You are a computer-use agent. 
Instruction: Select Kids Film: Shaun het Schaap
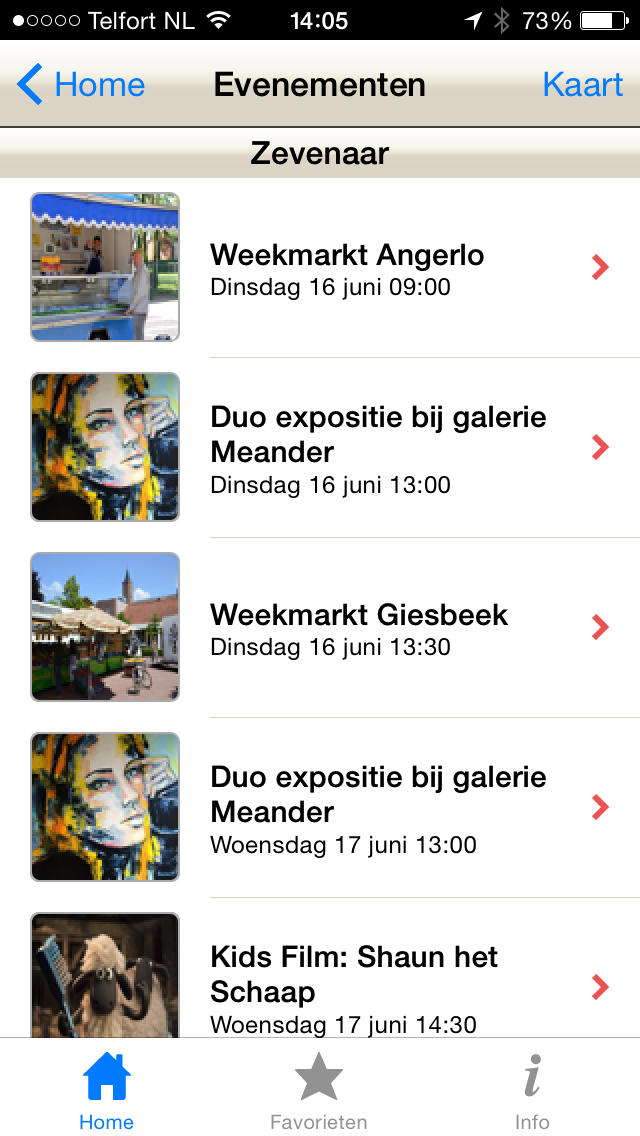point(354,986)
